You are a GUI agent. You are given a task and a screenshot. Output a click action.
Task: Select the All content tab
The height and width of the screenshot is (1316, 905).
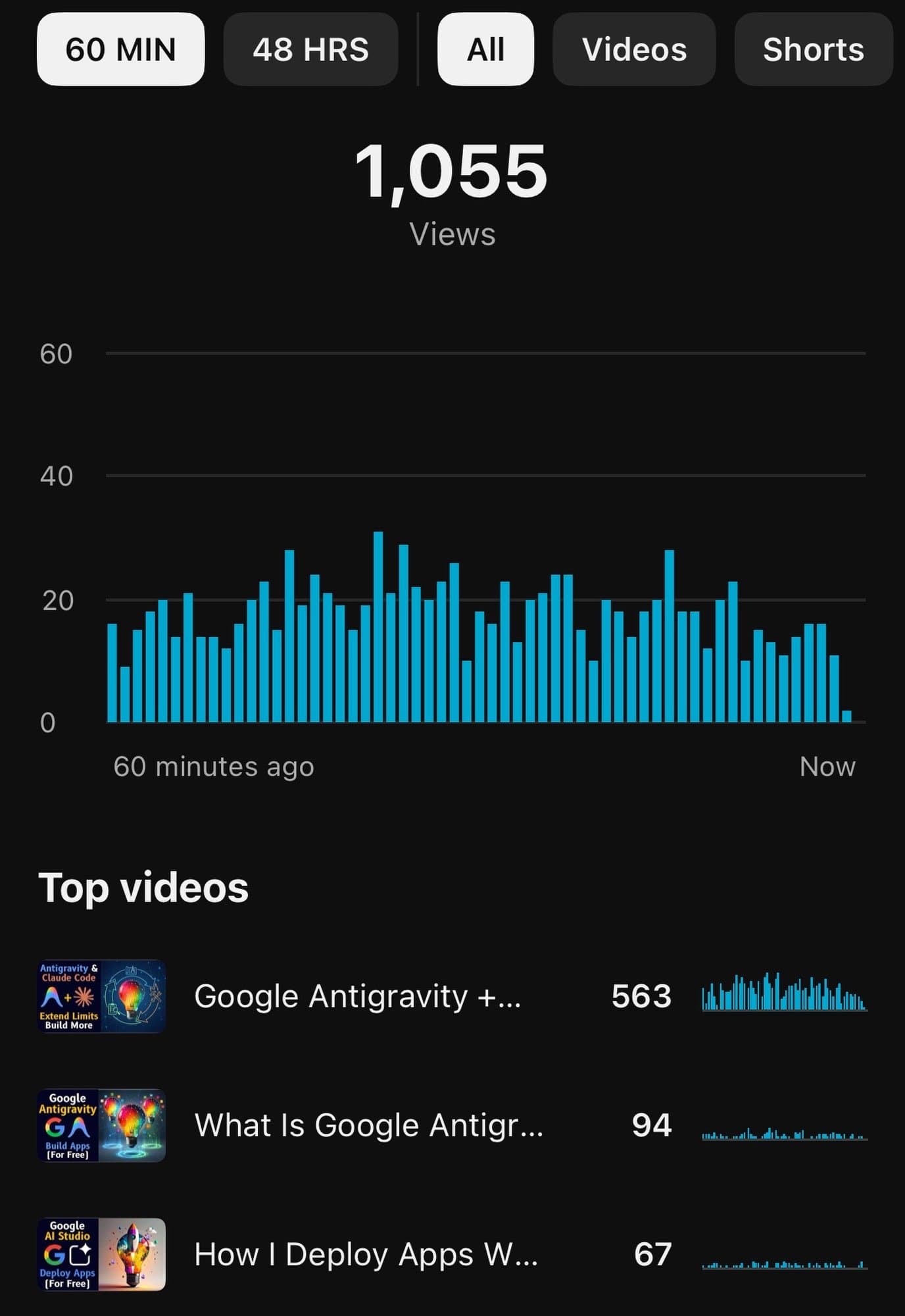[485, 49]
